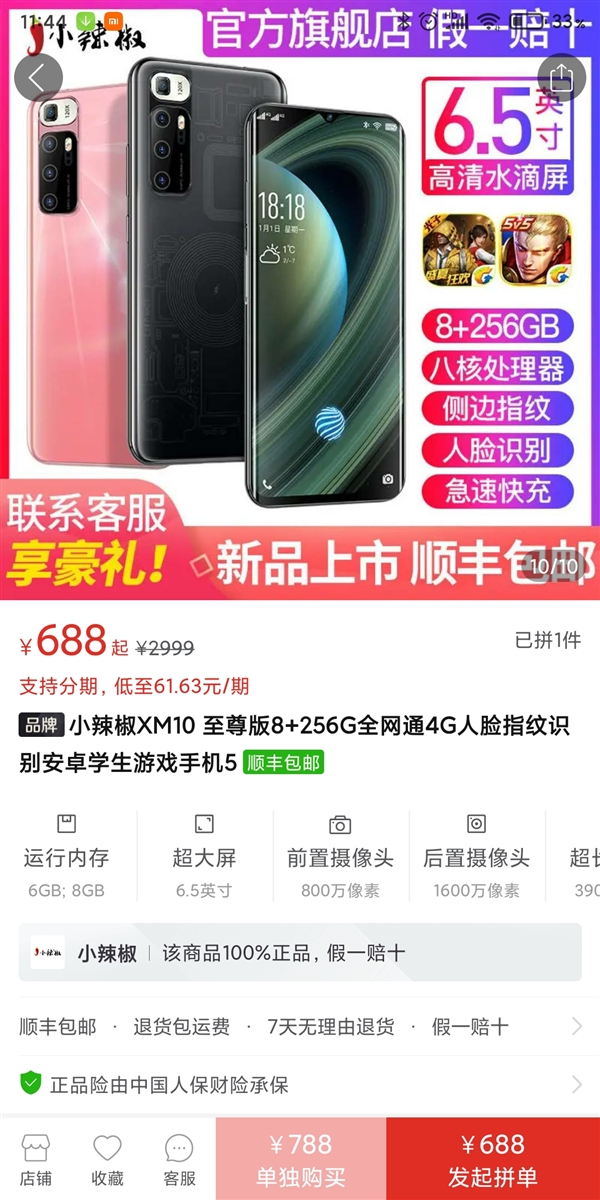Open the 店铺 store page

click(36, 1160)
